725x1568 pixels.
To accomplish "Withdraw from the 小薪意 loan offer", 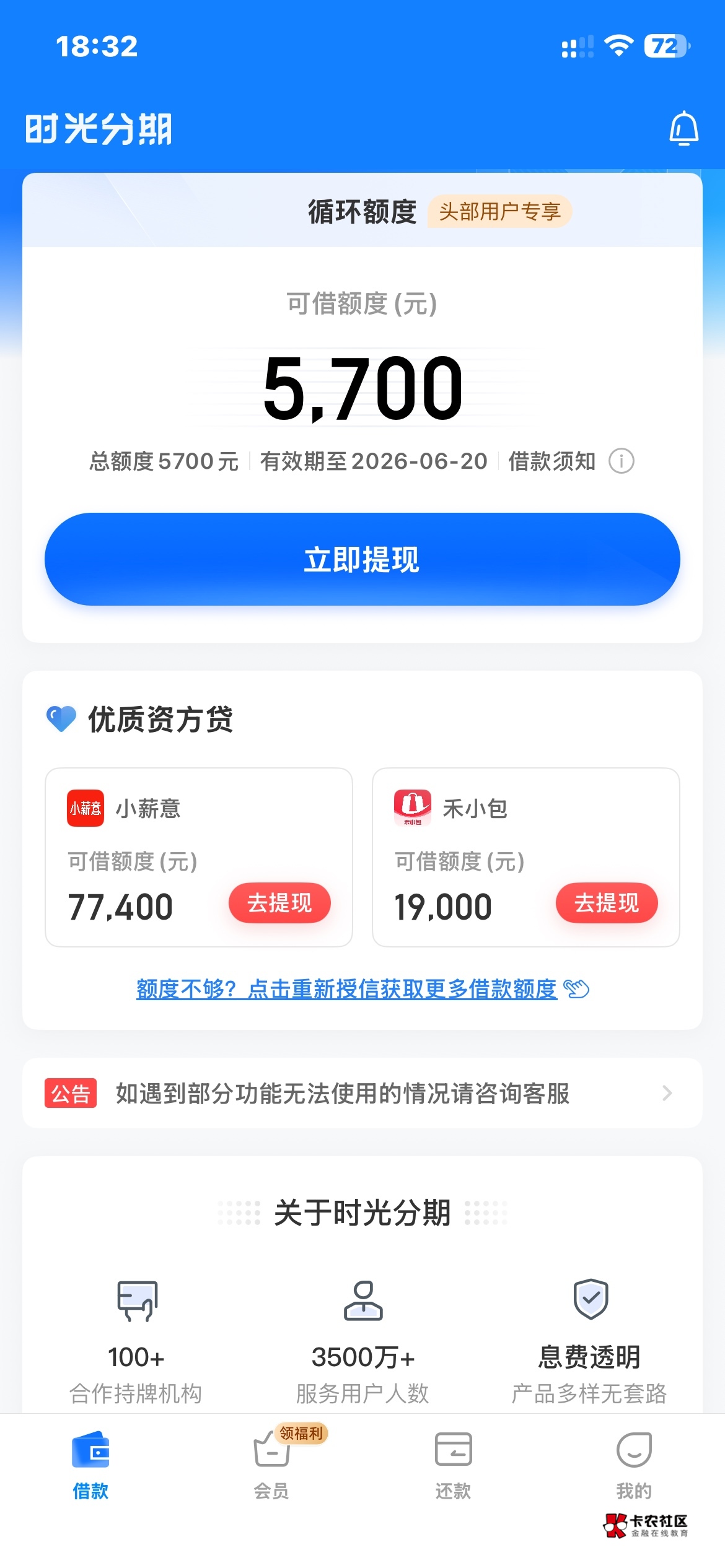I will pos(279,903).
